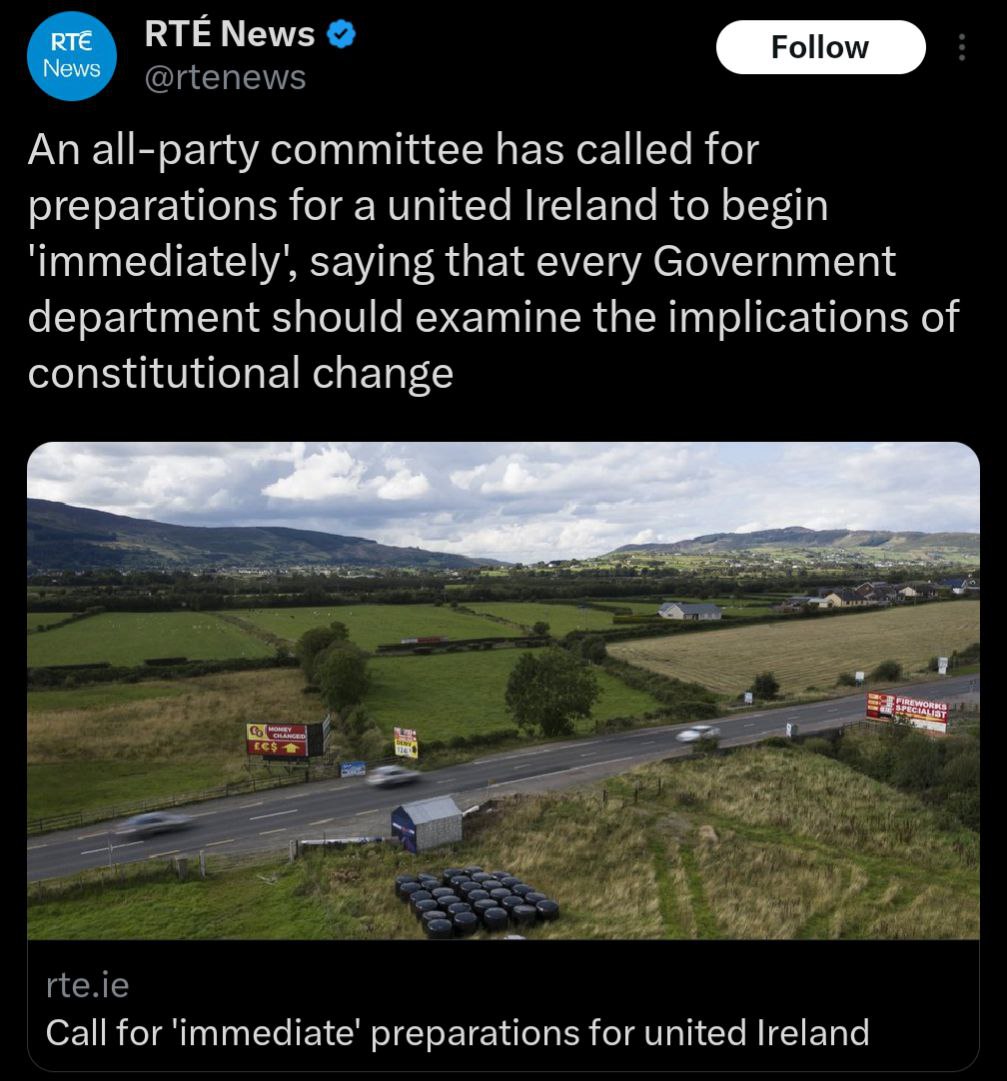This screenshot has height=1081, width=1007.
Task: Open the post's overflow menu
Action: pyautogui.click(x=962, y=48)
